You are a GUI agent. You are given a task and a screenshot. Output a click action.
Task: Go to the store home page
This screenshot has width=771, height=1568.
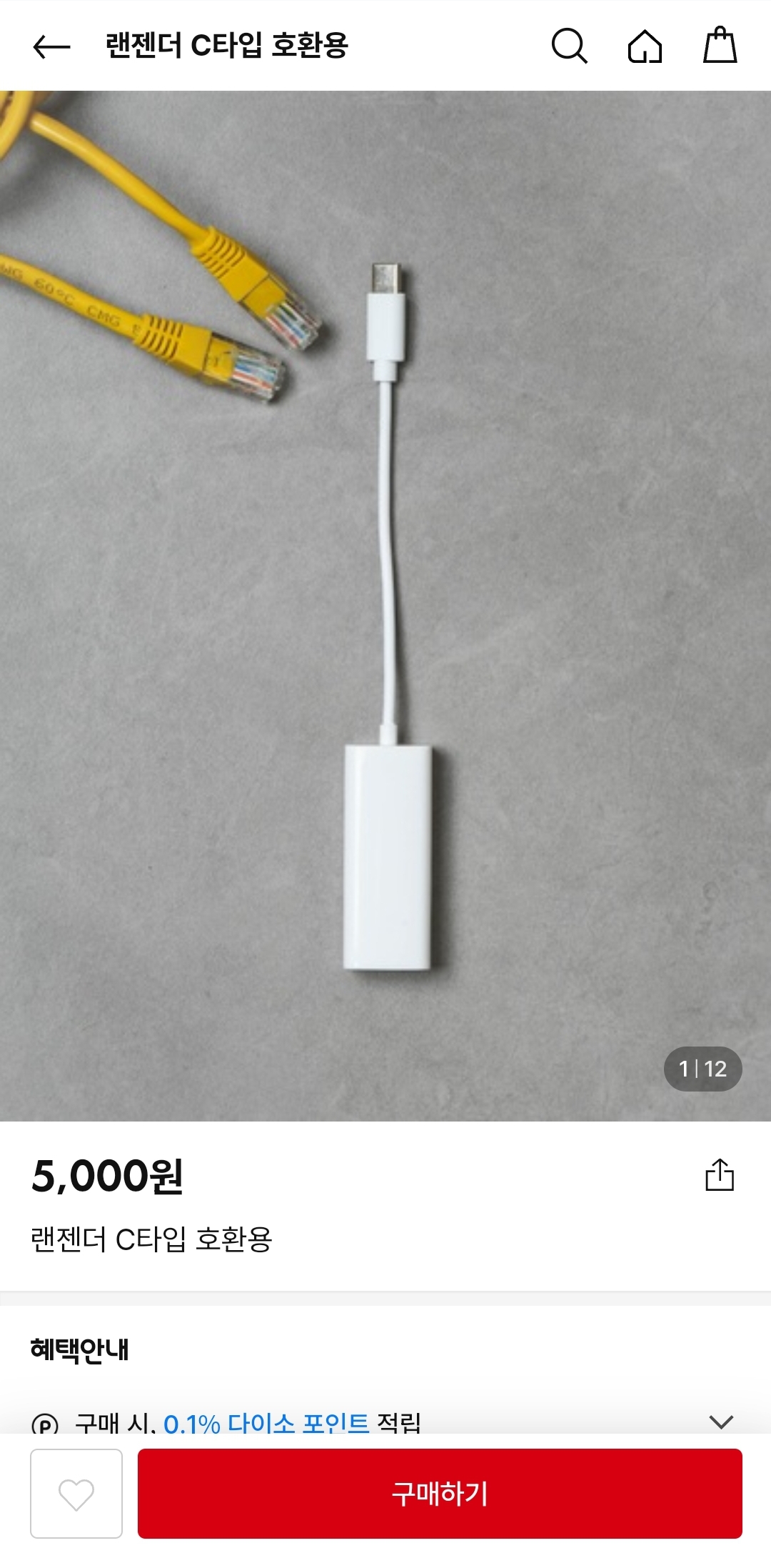click(x=645, y=46)
